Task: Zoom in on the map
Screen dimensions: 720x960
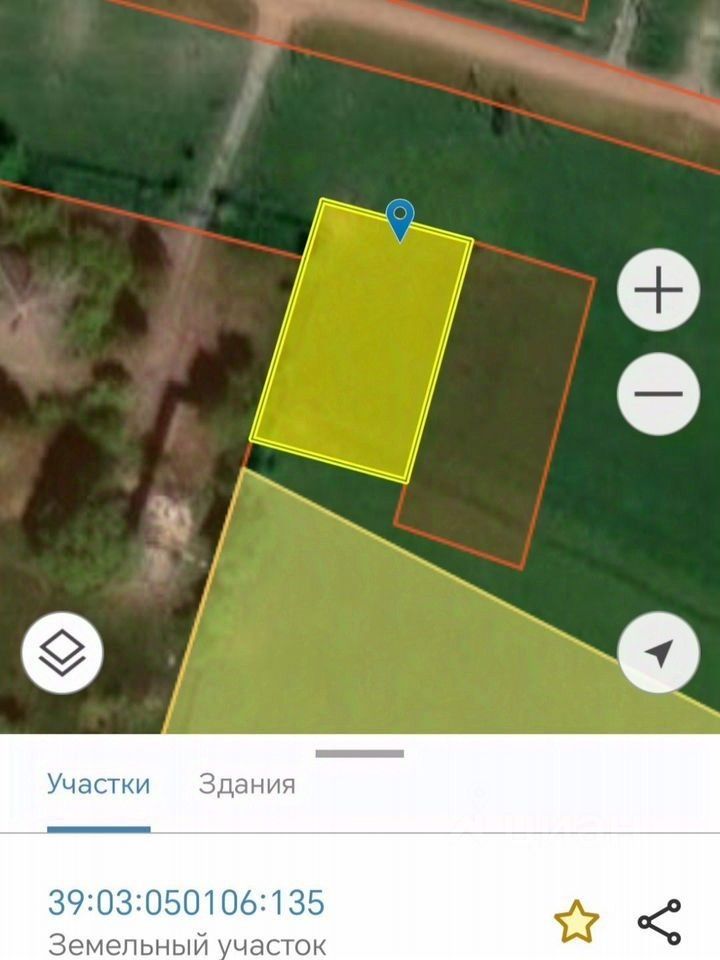Action: click(657, 291)
